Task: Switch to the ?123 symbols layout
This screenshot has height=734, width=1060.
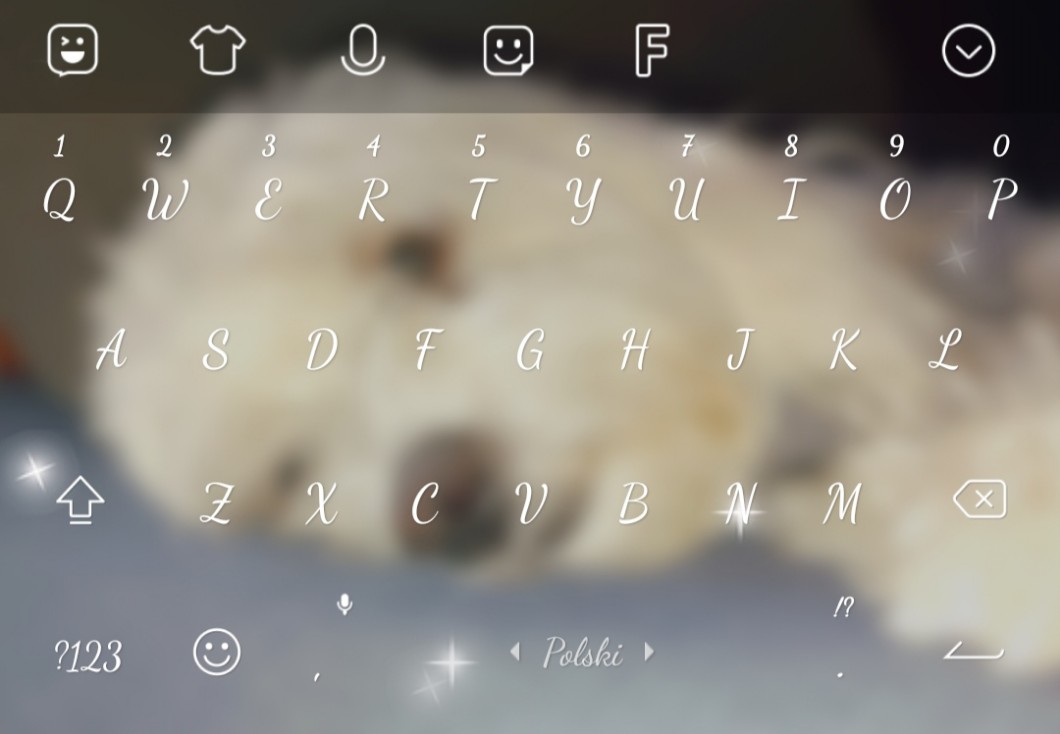Action: (x=88, y=656)
